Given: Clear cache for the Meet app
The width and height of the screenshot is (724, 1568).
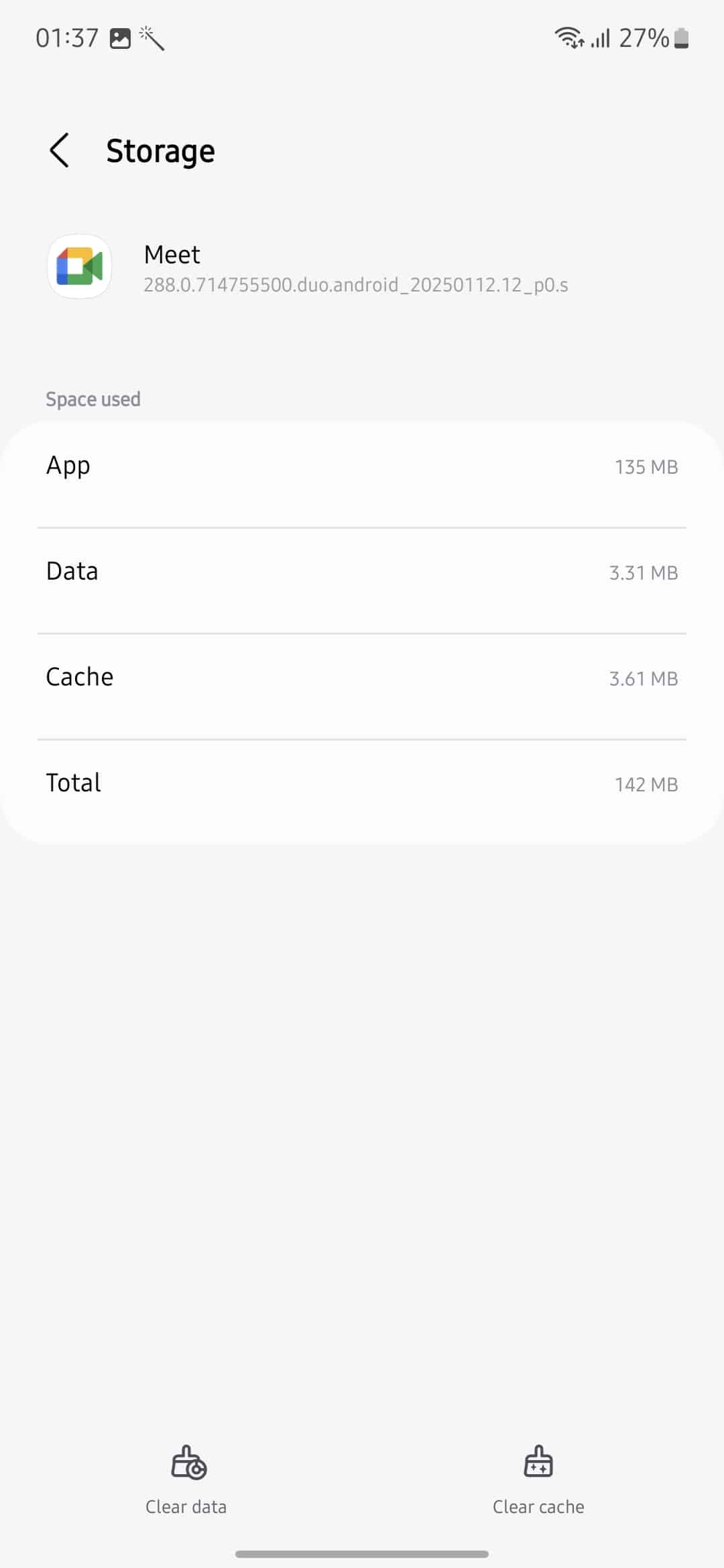Looking at the screenshot, I should 538,1480.
